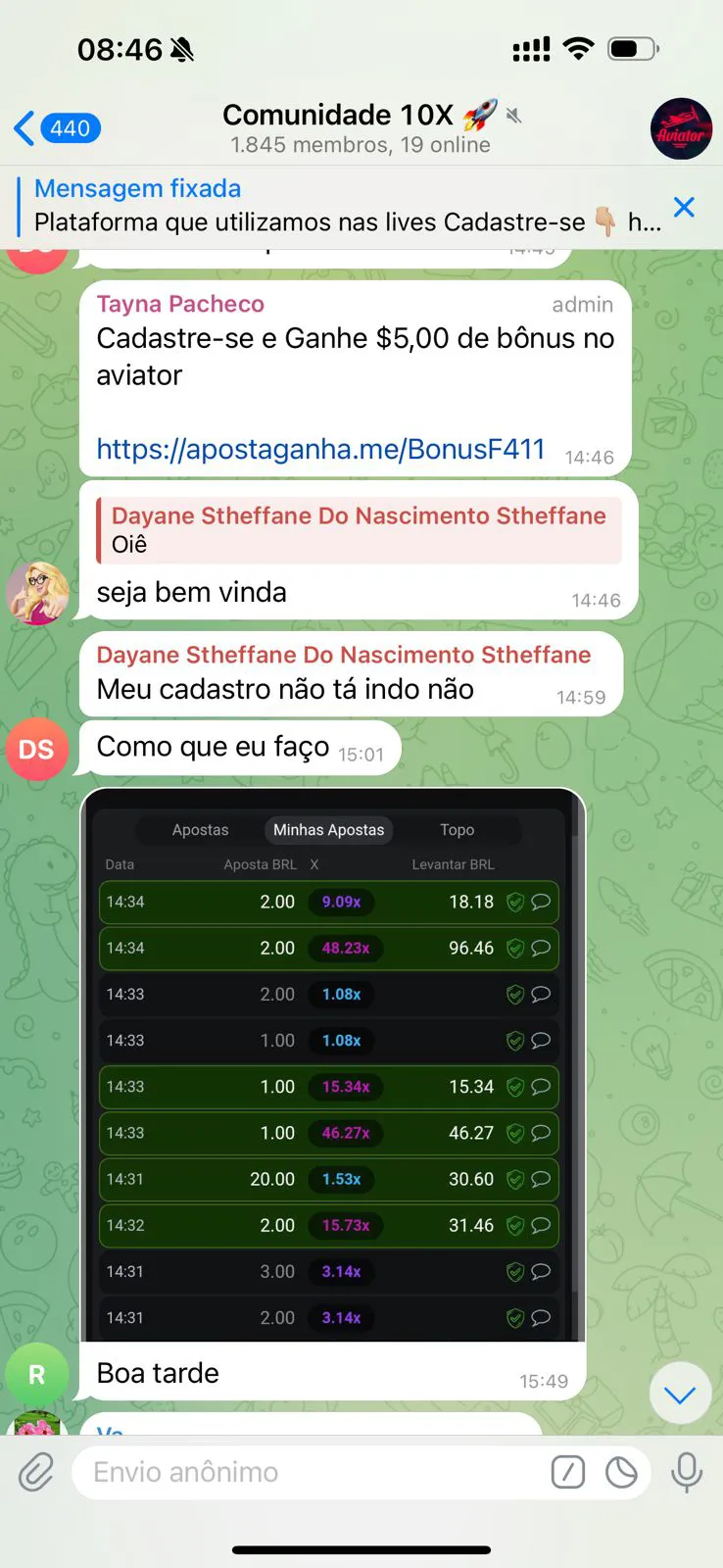Open the shared bets screenshot image
Viewport: 723px width, 1568px height.
coord(332,1063)
